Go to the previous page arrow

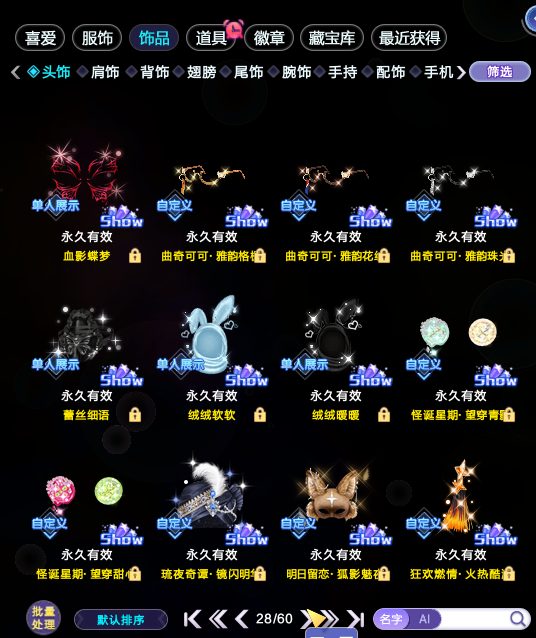(x=242, y=619)
